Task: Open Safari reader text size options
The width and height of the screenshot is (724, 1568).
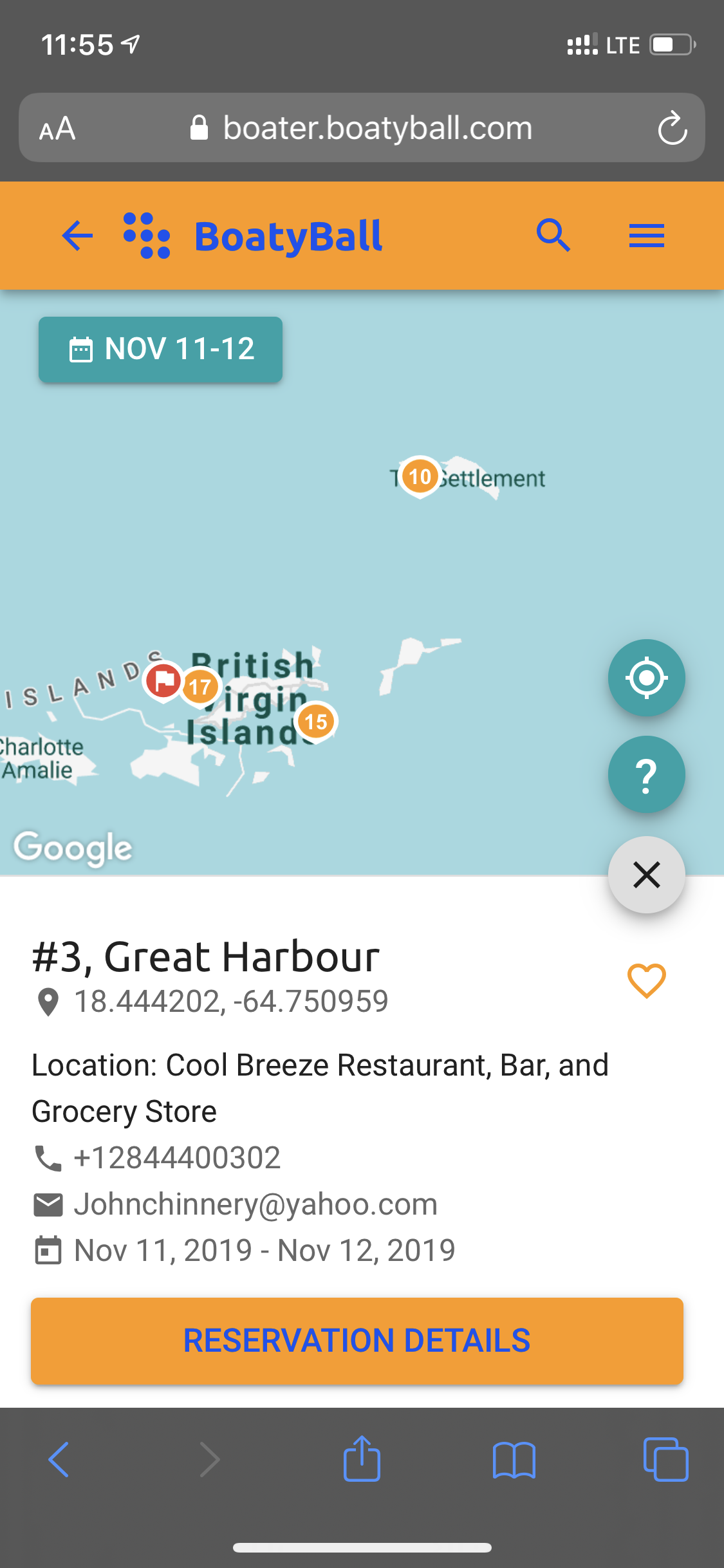Action: tap(57, 128)
